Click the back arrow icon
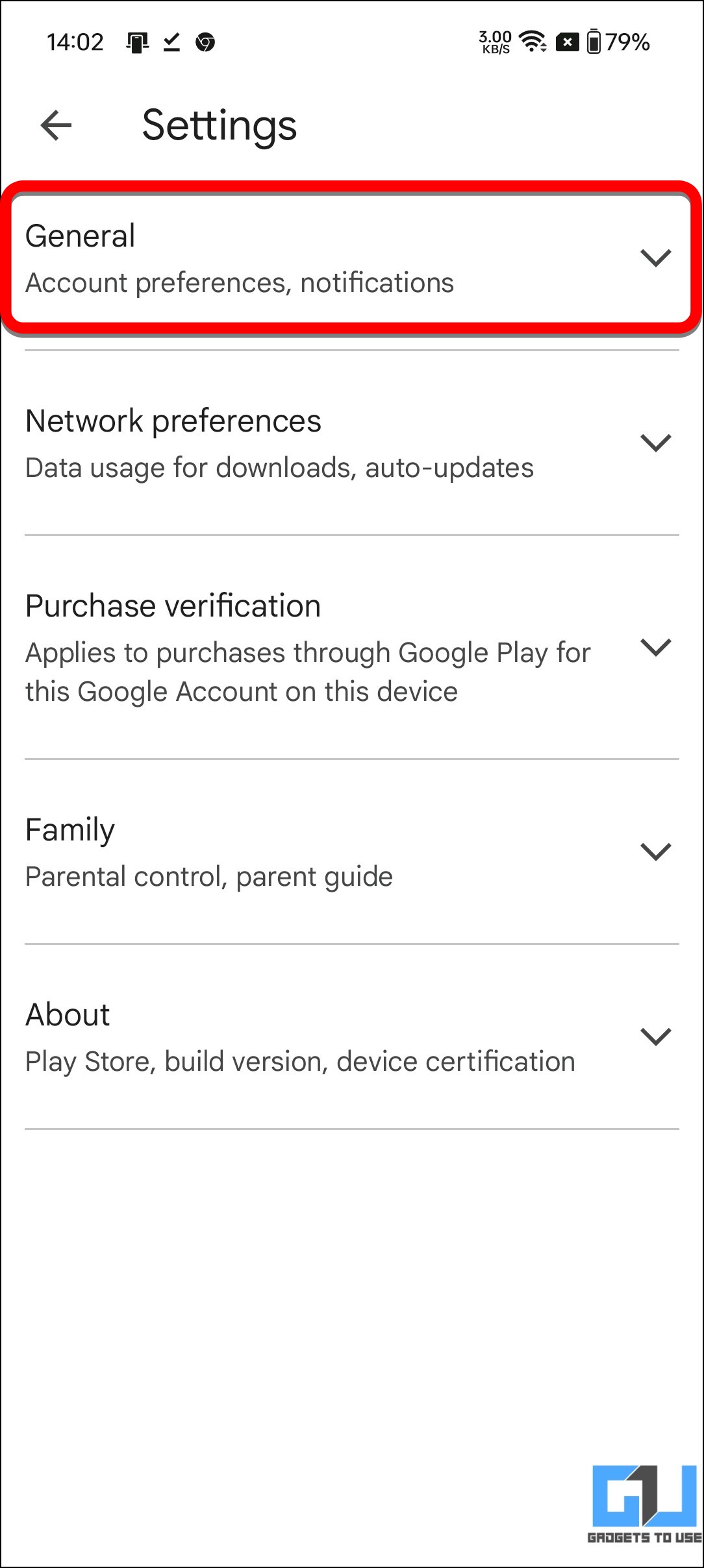The image size is (704, 1568). [x=55, y=126]
